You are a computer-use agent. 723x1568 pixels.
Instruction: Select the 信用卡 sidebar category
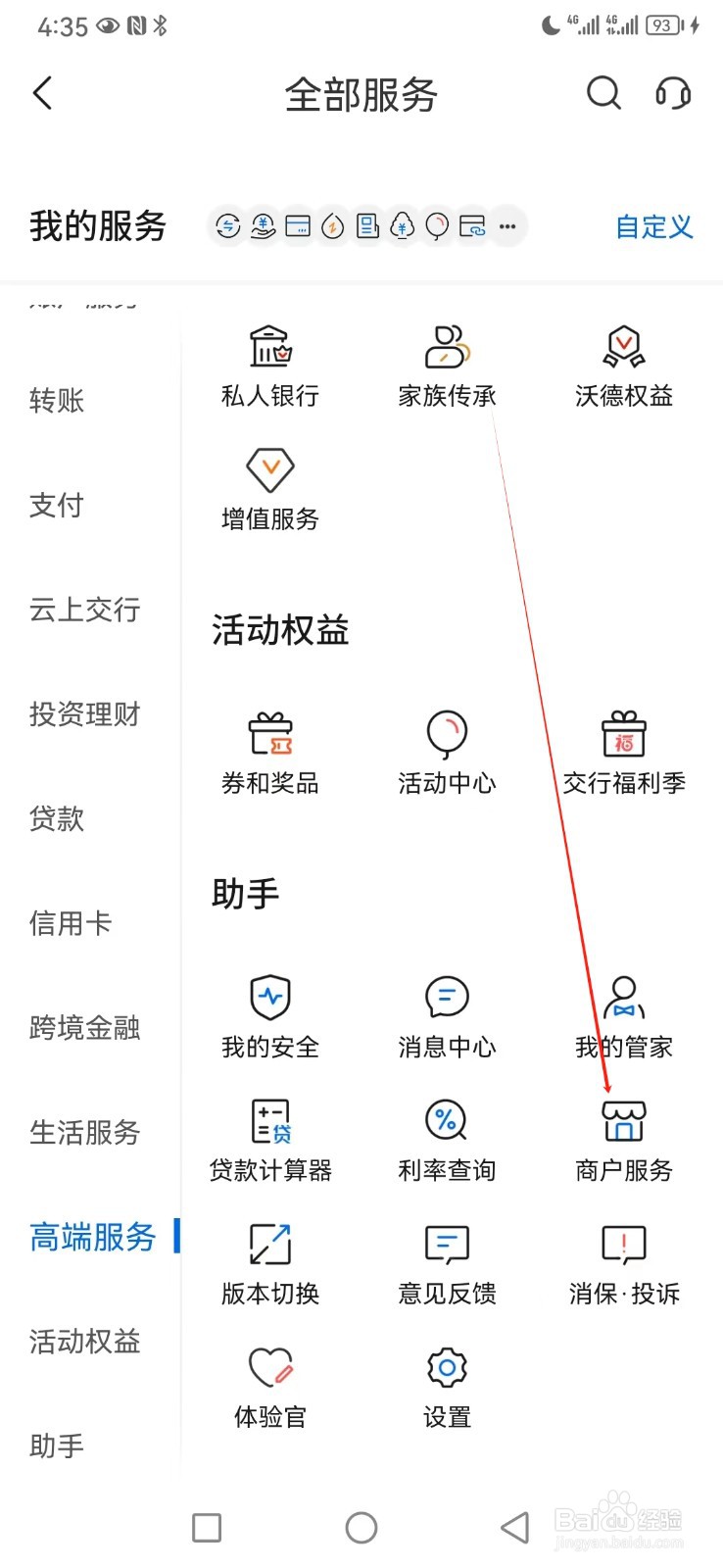(x=70, y=922)
